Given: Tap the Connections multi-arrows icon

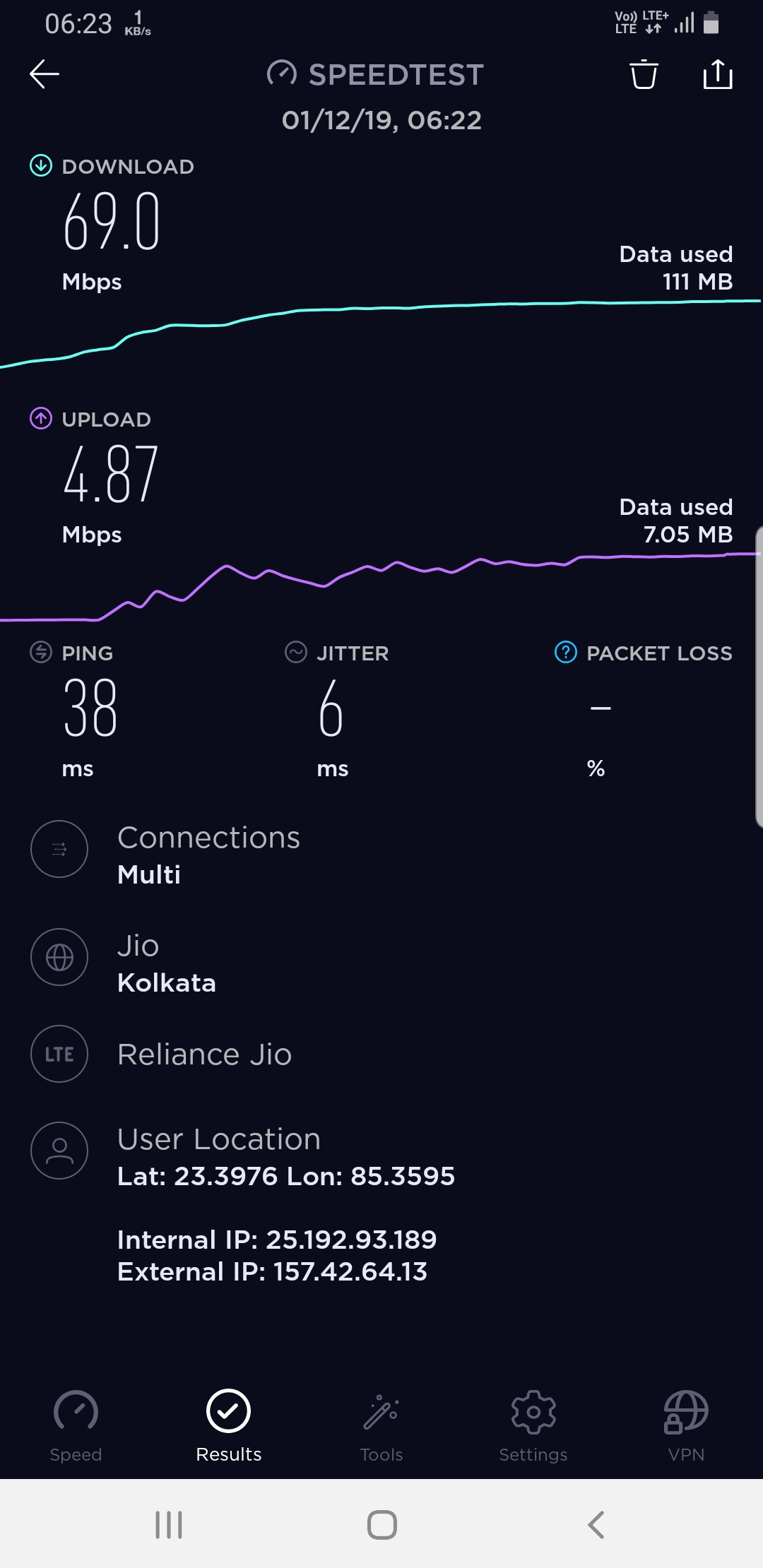Looking at the screenshot, I should [59, 850].
